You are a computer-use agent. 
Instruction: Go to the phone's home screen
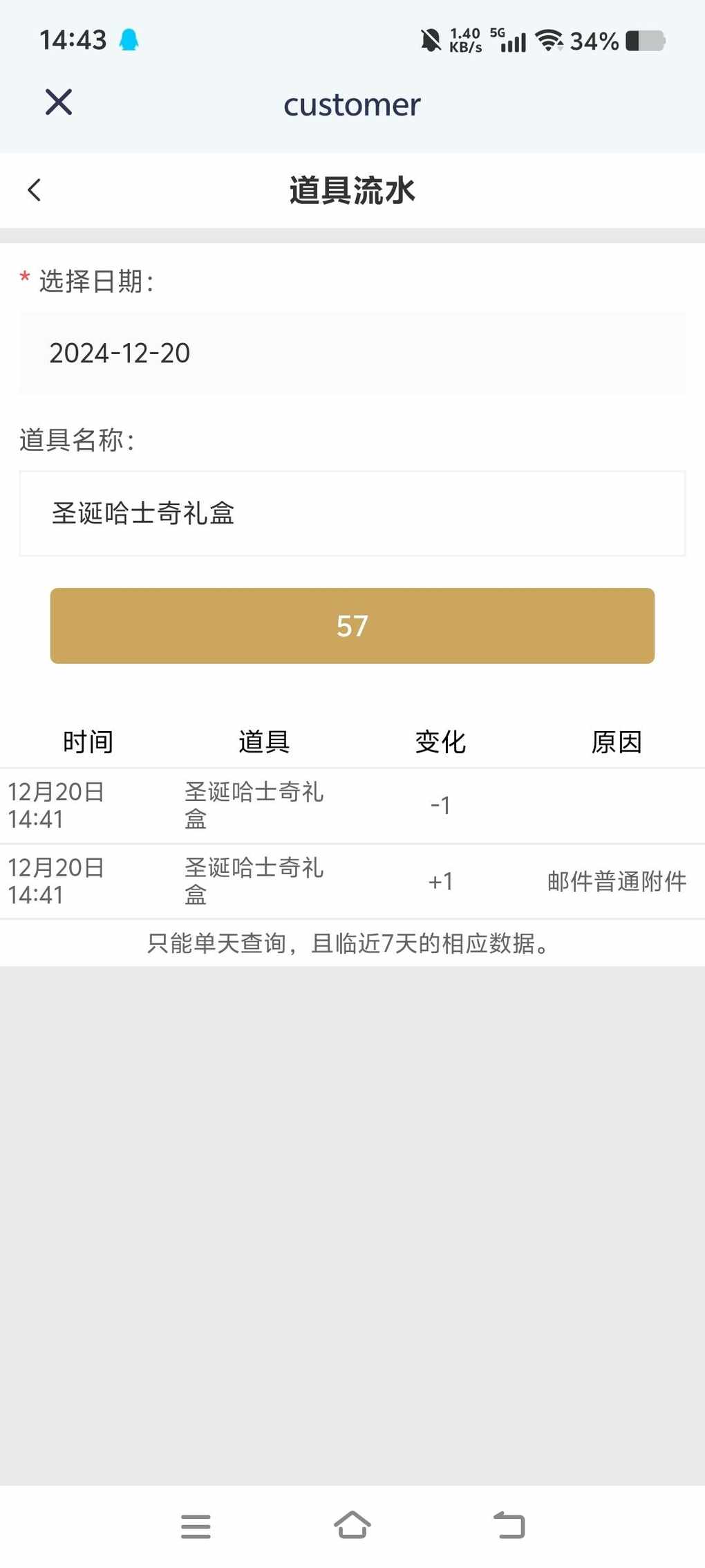click(352, 1524)
